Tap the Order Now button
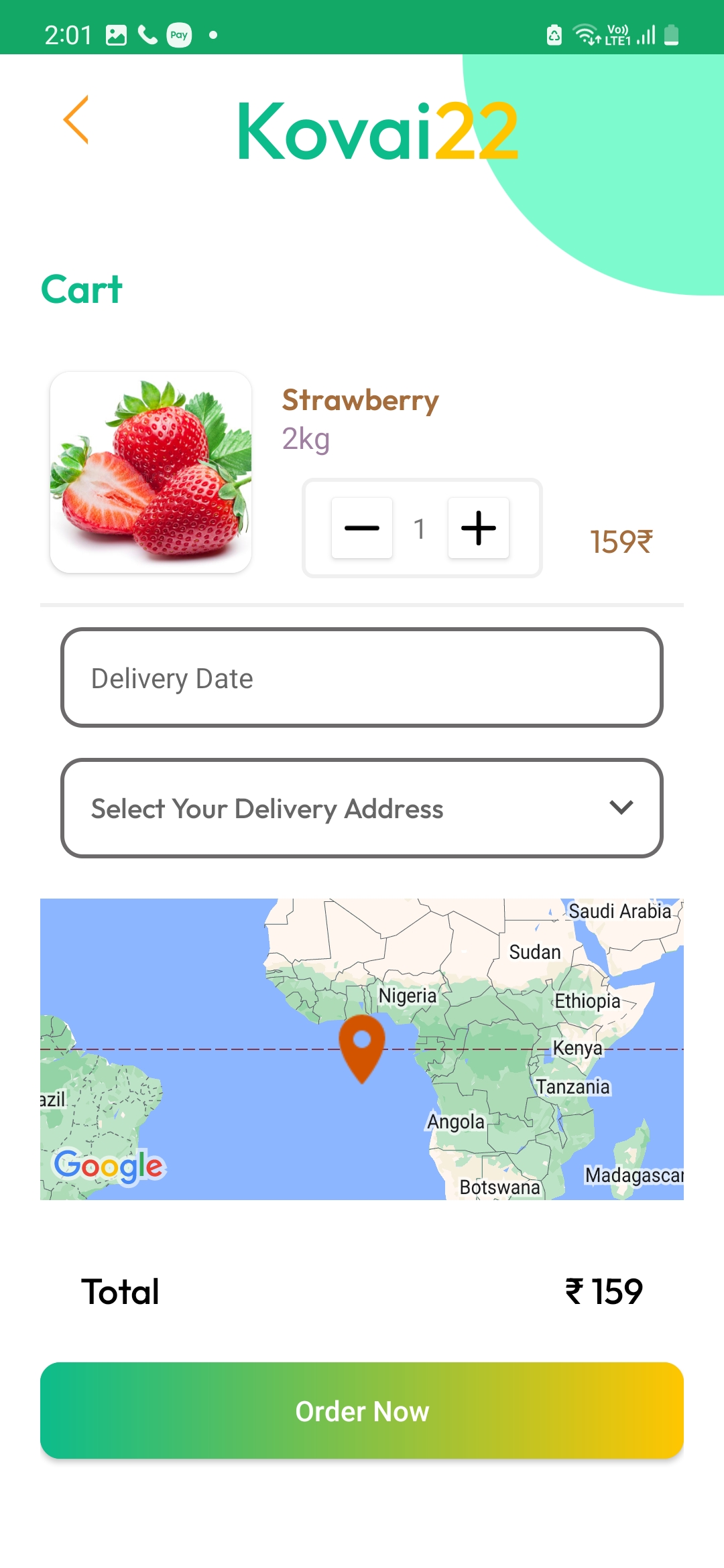 [x=362, y=1411]
